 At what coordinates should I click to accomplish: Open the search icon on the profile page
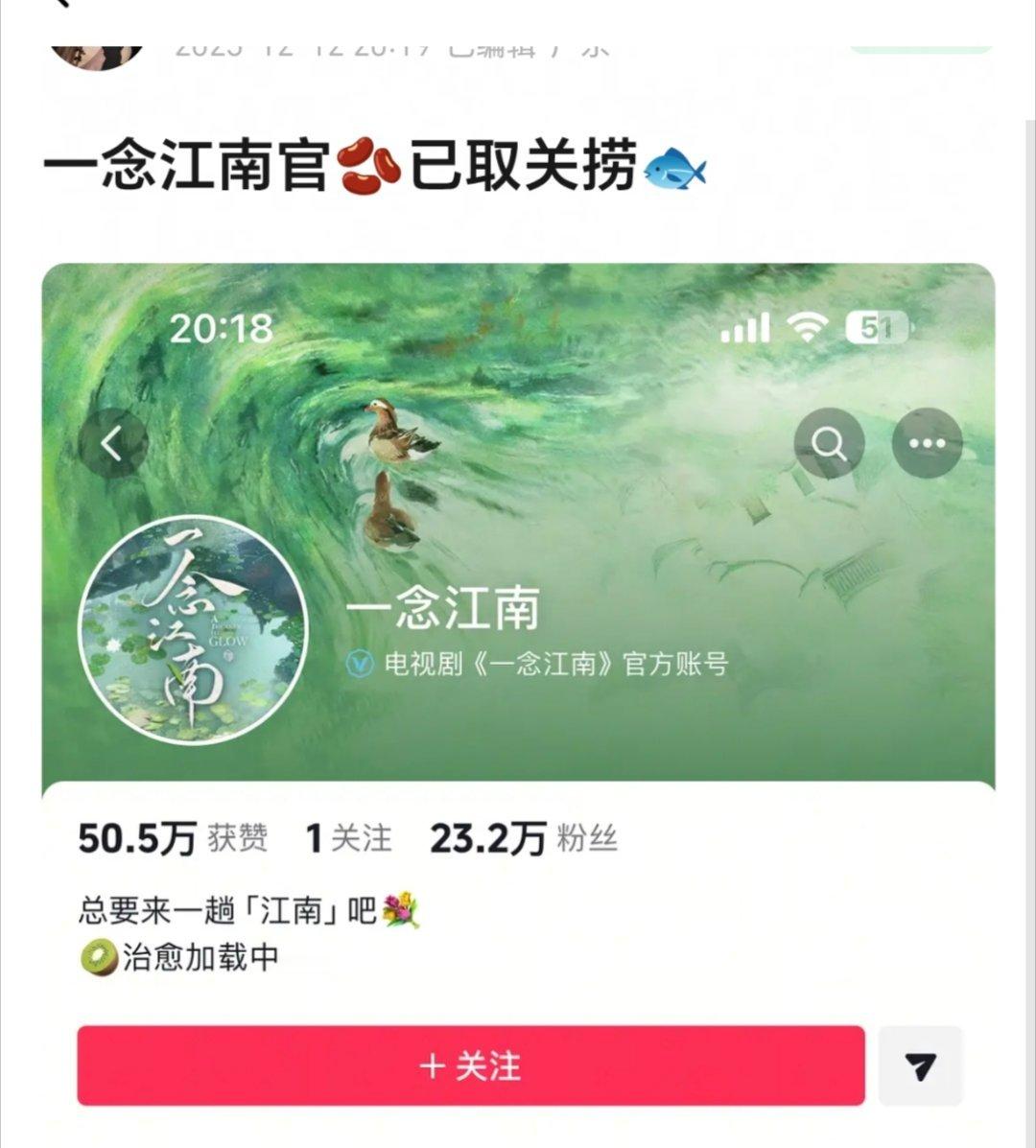[829, 444]
